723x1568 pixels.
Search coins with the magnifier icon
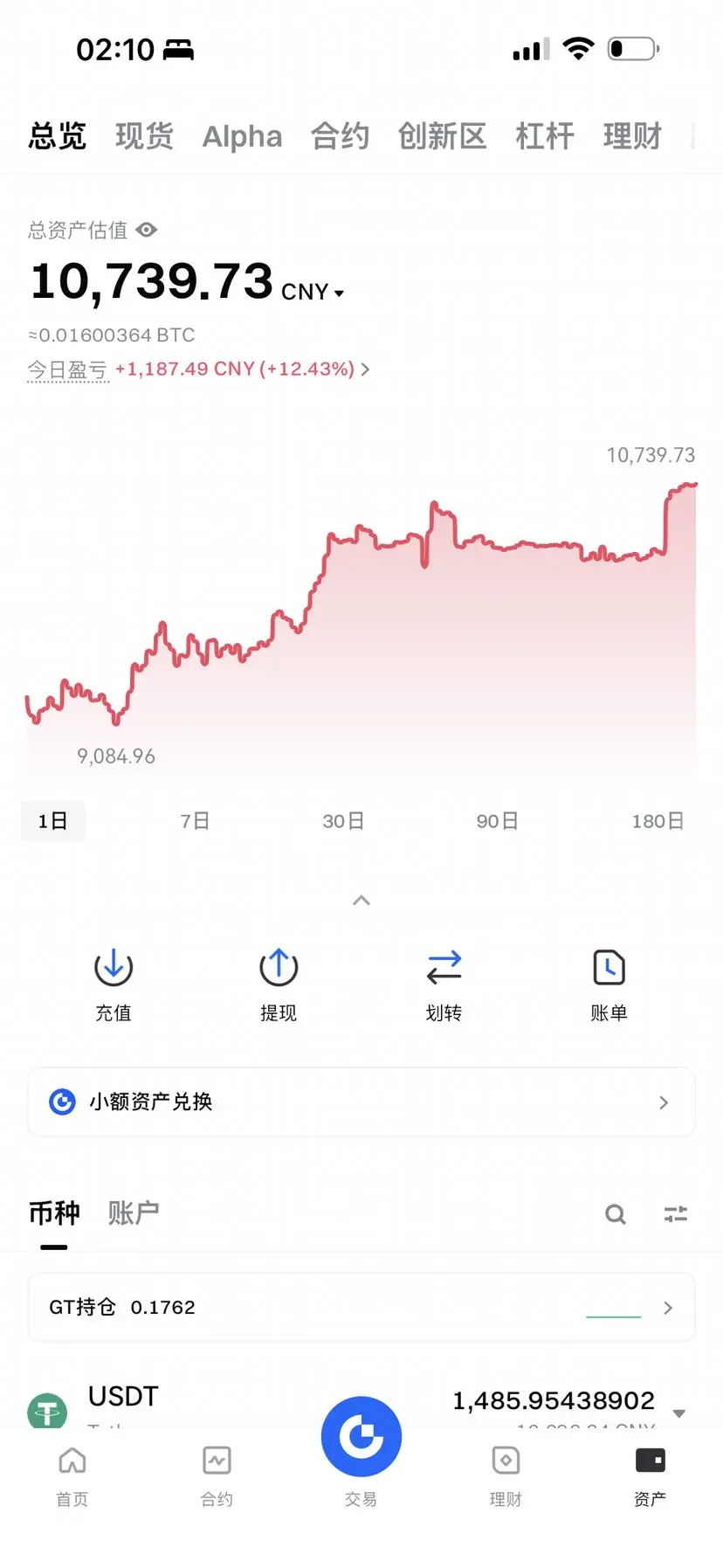[x=616, y=1214]
